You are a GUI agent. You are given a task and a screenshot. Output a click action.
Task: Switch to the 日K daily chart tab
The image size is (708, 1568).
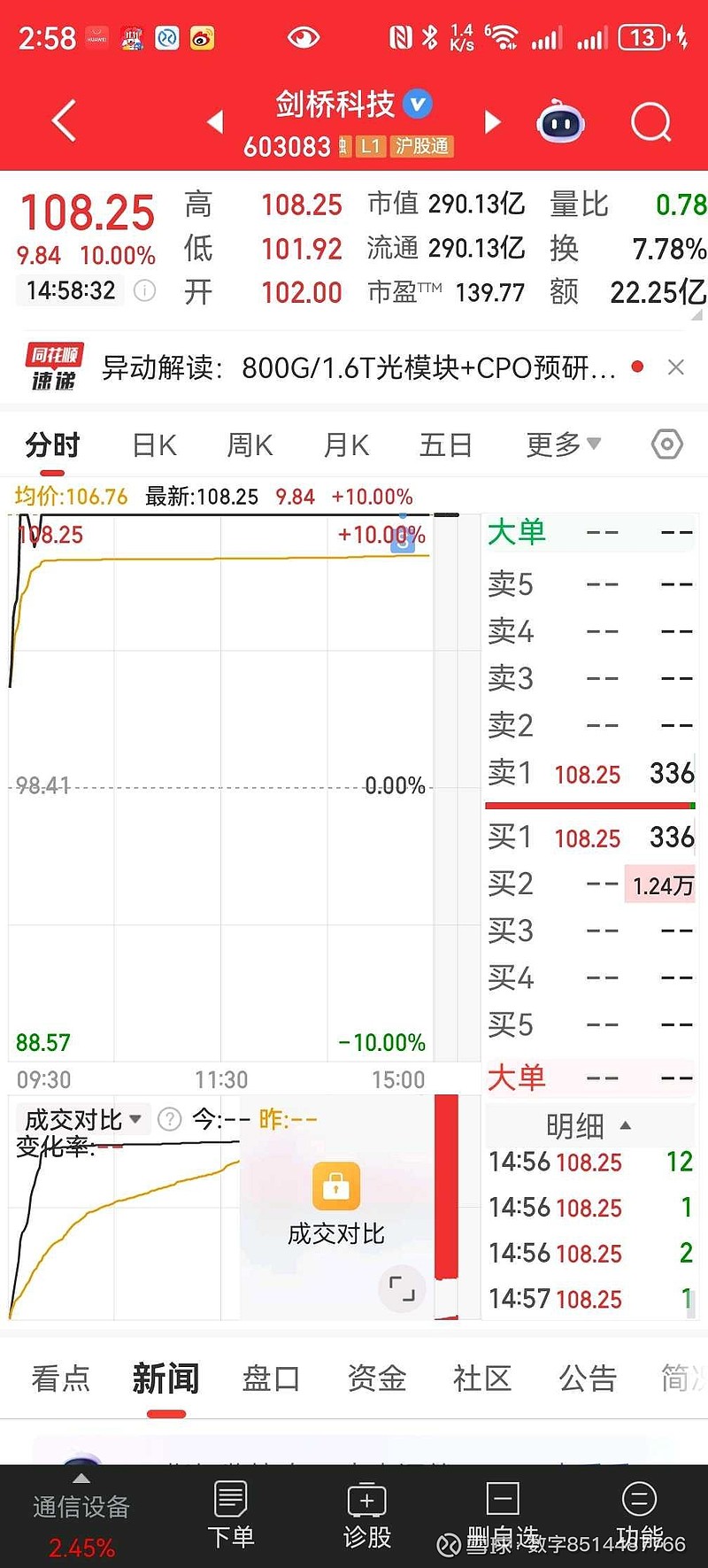[153, 444]
